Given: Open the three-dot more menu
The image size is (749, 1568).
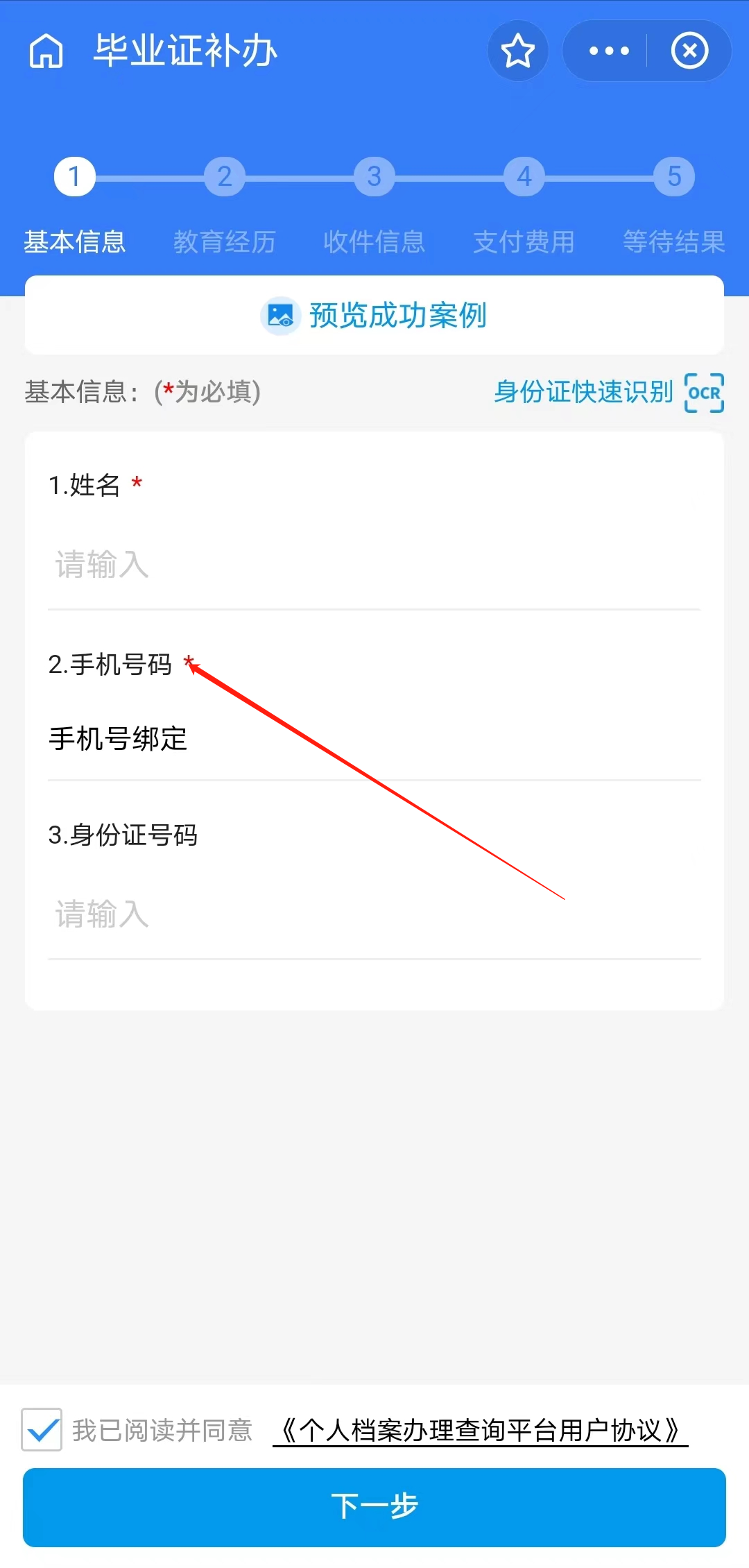Looking at the screenshot, I should (x=608, y=51).
